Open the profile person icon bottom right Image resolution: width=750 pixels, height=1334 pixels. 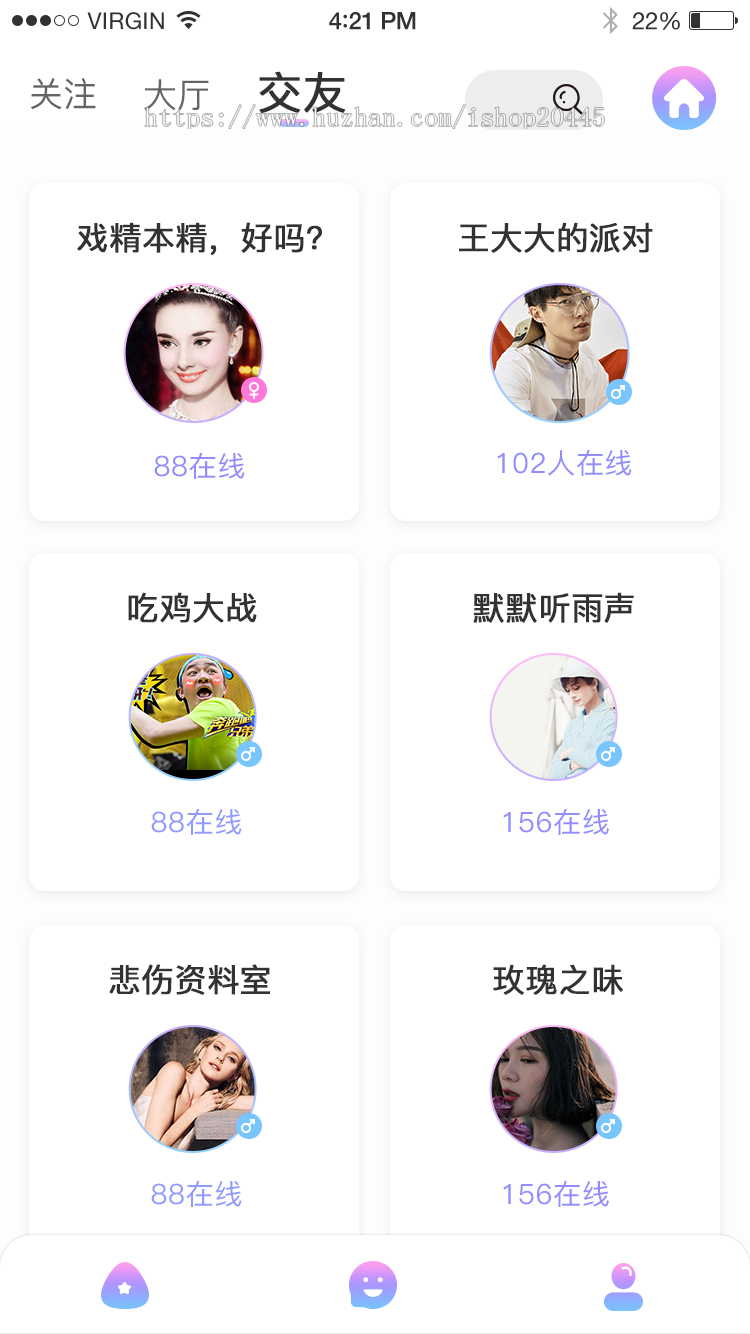tap(622, 1287)
